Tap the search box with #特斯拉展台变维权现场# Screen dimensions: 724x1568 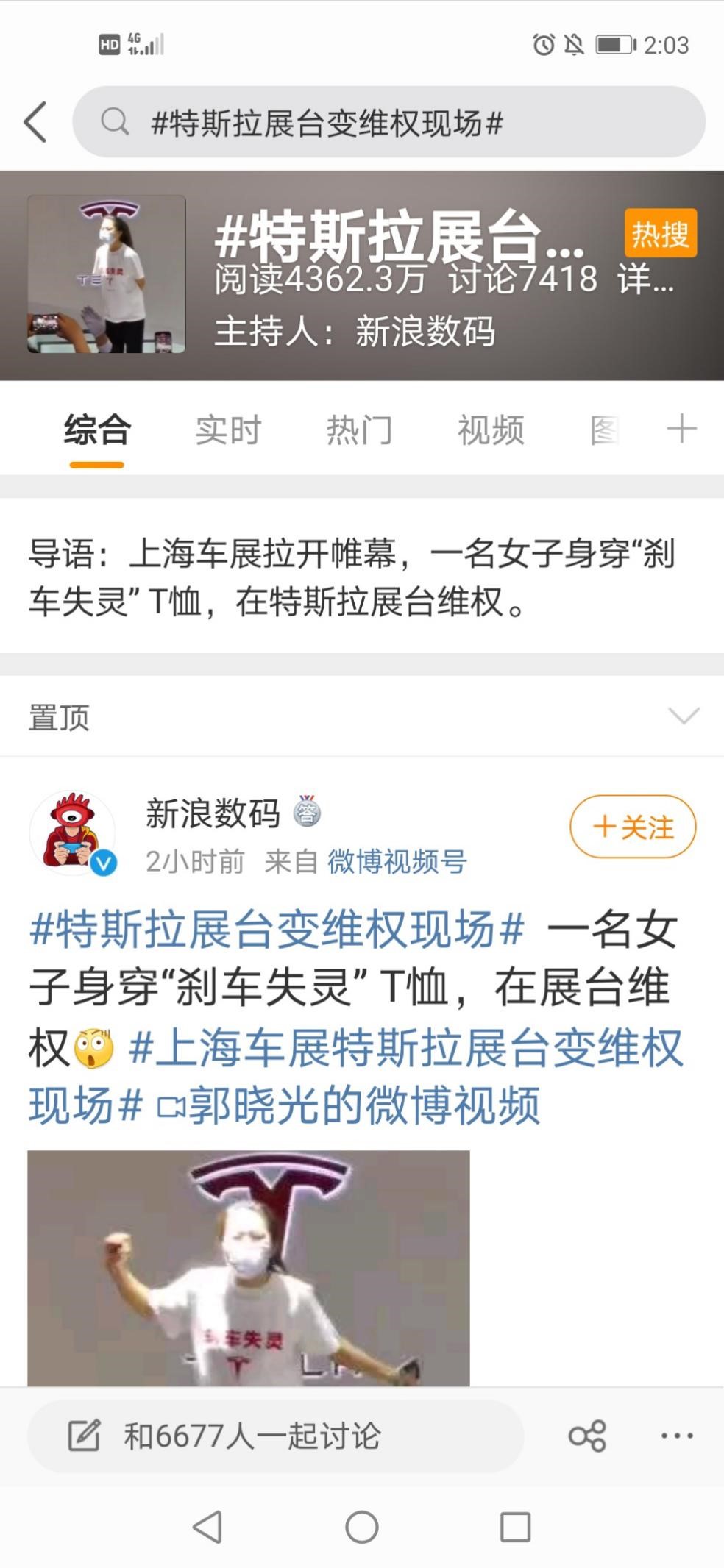click(x=388, y=122)
